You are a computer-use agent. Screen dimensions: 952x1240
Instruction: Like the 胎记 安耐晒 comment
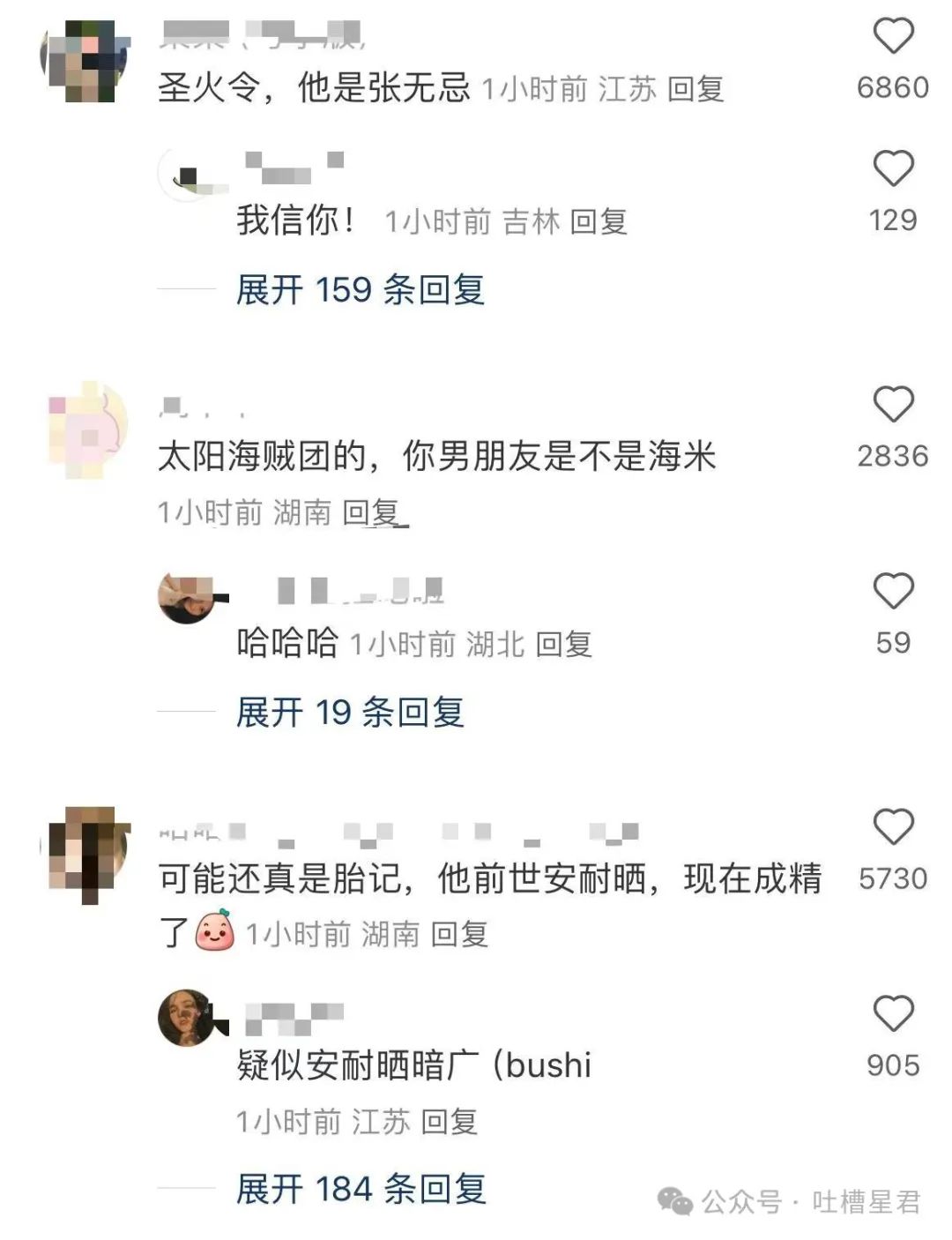pyautogui.click(x=892, y=828)
